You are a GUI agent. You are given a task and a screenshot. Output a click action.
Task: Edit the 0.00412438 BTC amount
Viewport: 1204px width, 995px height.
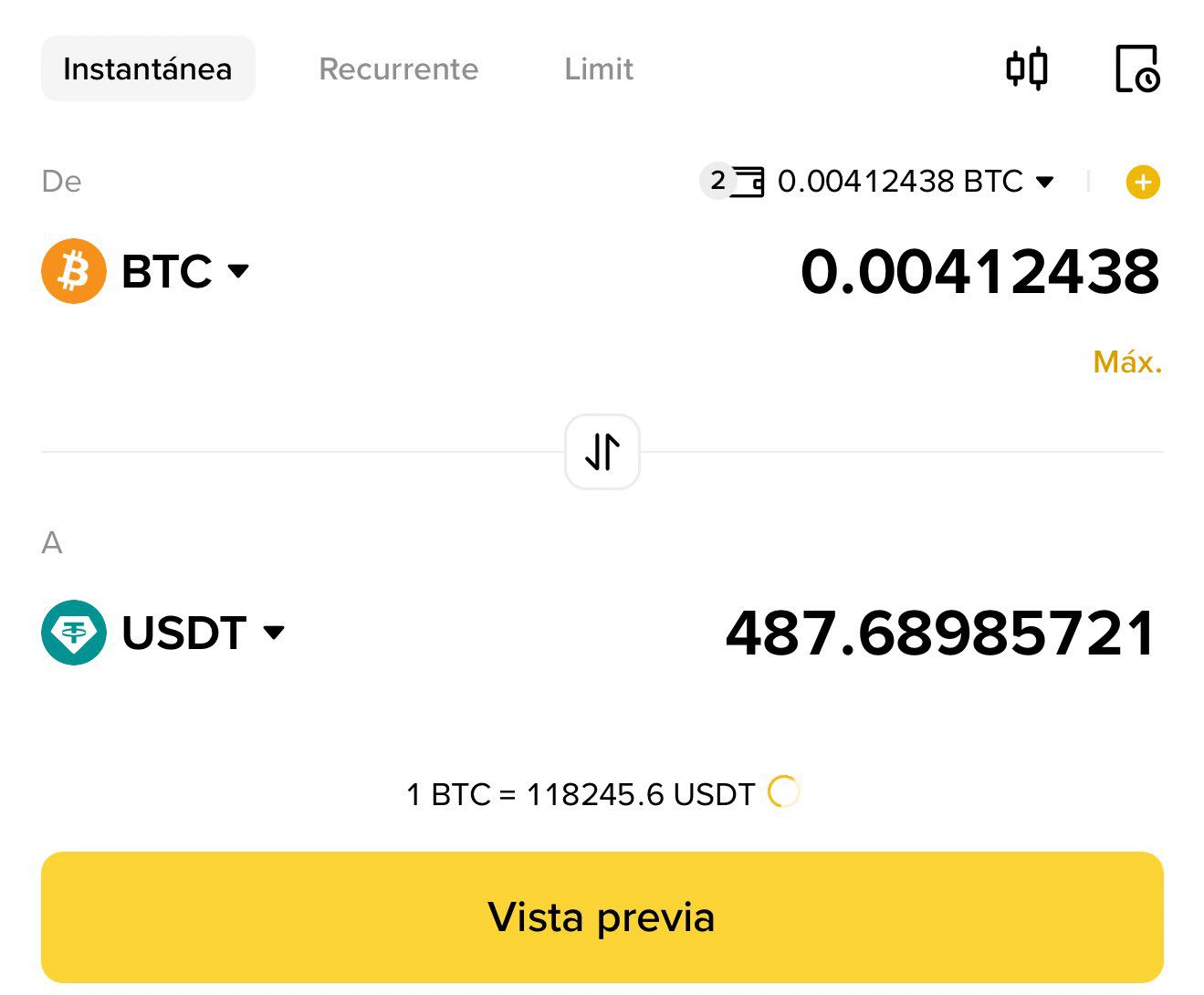[x=979, y=272]
